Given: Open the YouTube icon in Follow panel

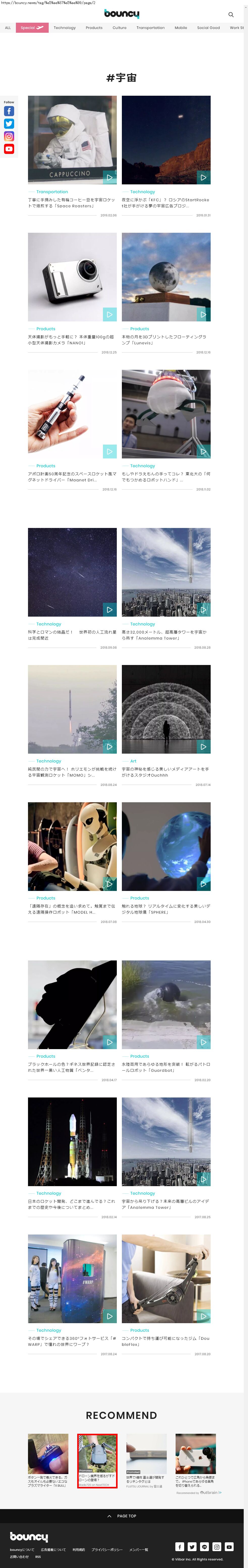Looking at the screenshot, I should click(x=9, y=149).
